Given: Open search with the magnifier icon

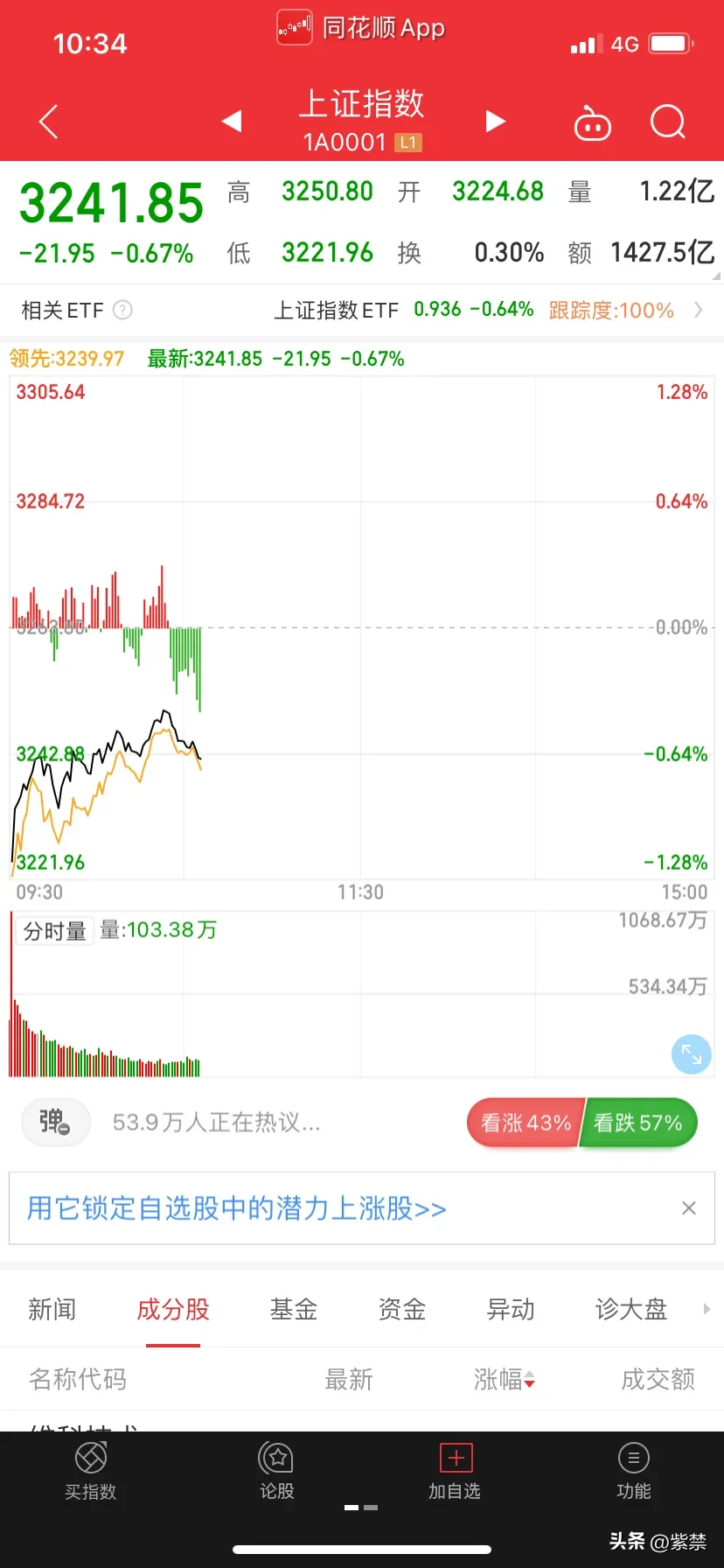Looking at the screenshot, I should (667, 122).
